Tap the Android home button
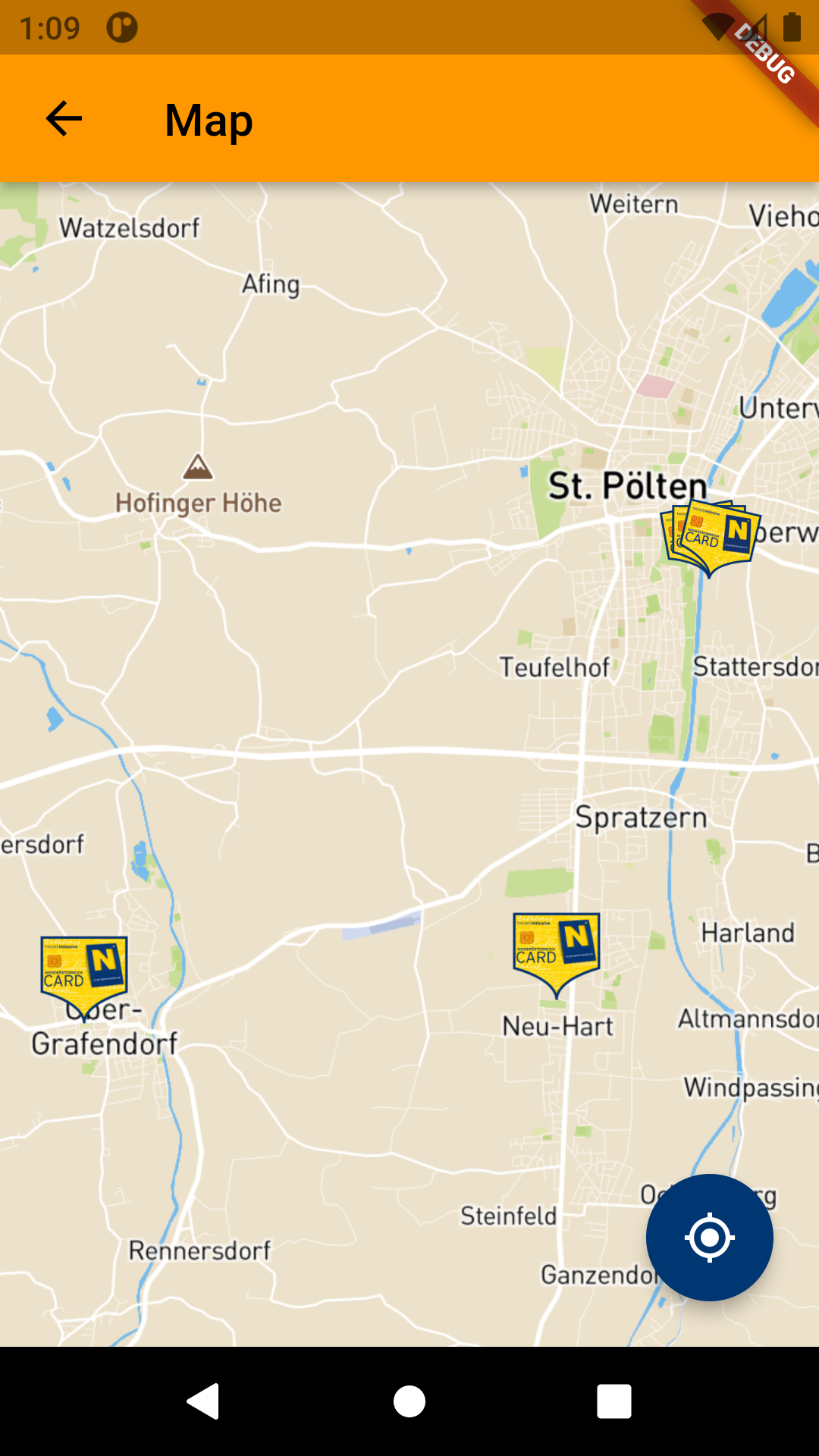 click(x=409, y=1401)
